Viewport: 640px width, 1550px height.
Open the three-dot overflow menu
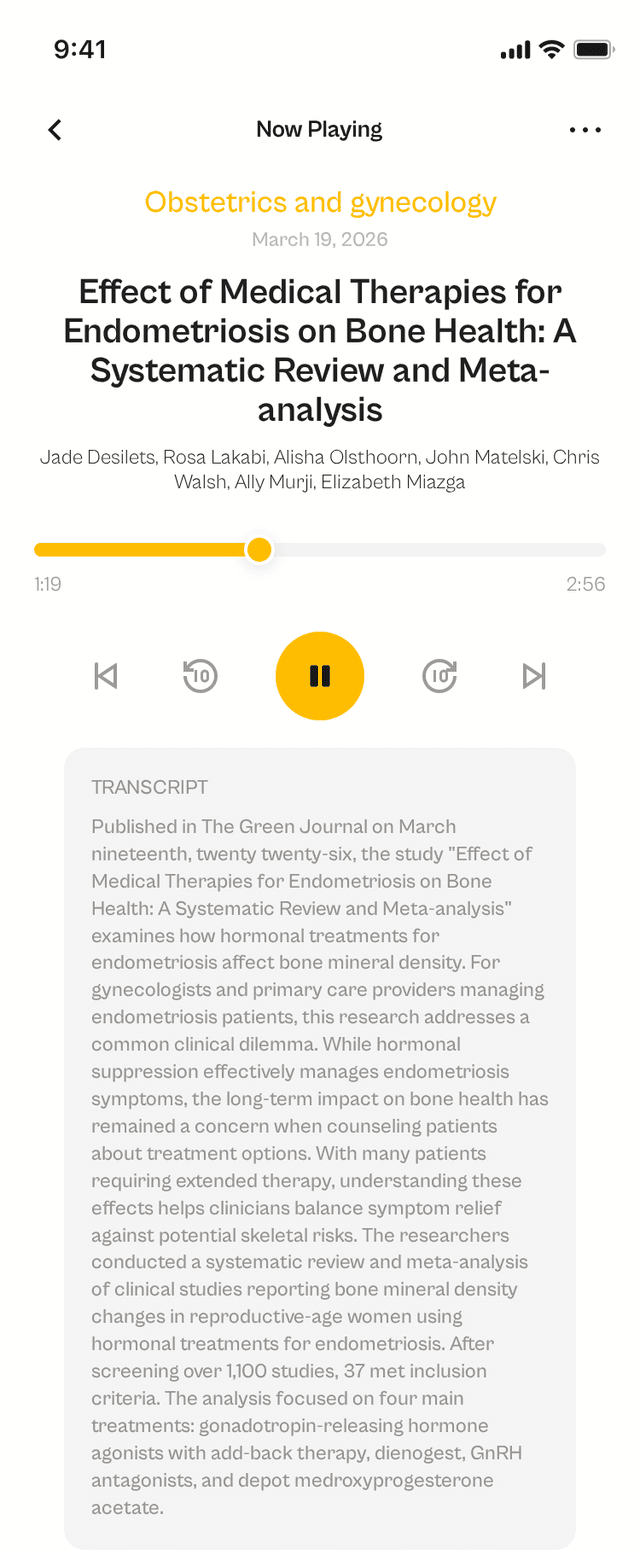point(585,130)
